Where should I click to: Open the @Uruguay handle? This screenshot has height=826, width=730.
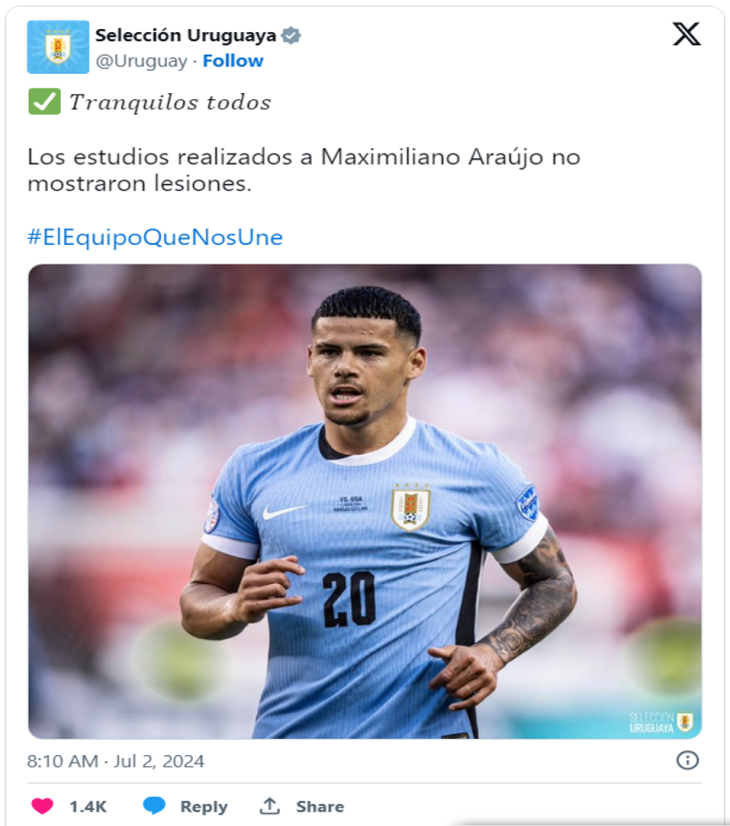[x=141, y=61]
